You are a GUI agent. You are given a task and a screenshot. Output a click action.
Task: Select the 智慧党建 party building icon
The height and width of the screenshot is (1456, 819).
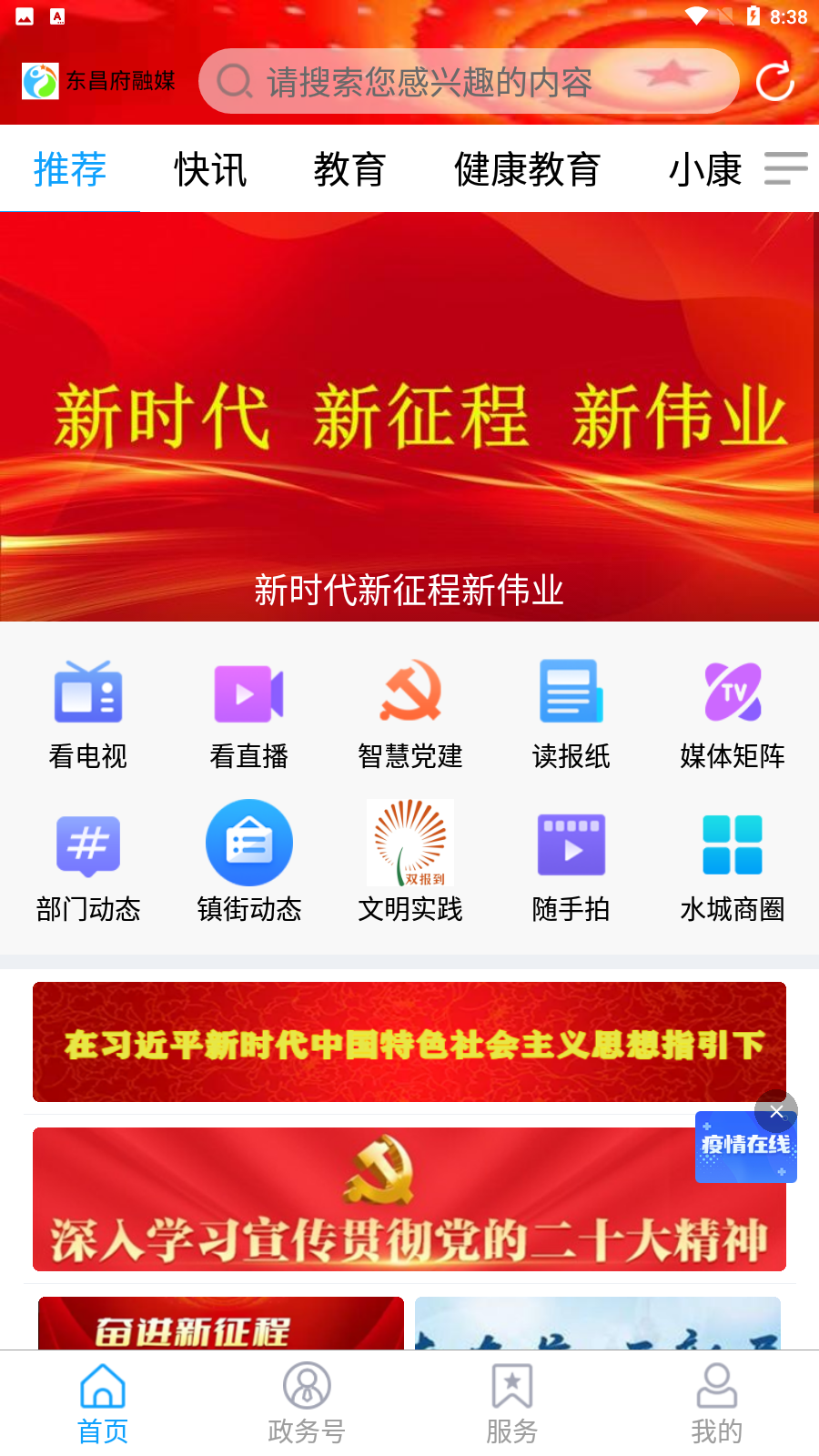410,713
